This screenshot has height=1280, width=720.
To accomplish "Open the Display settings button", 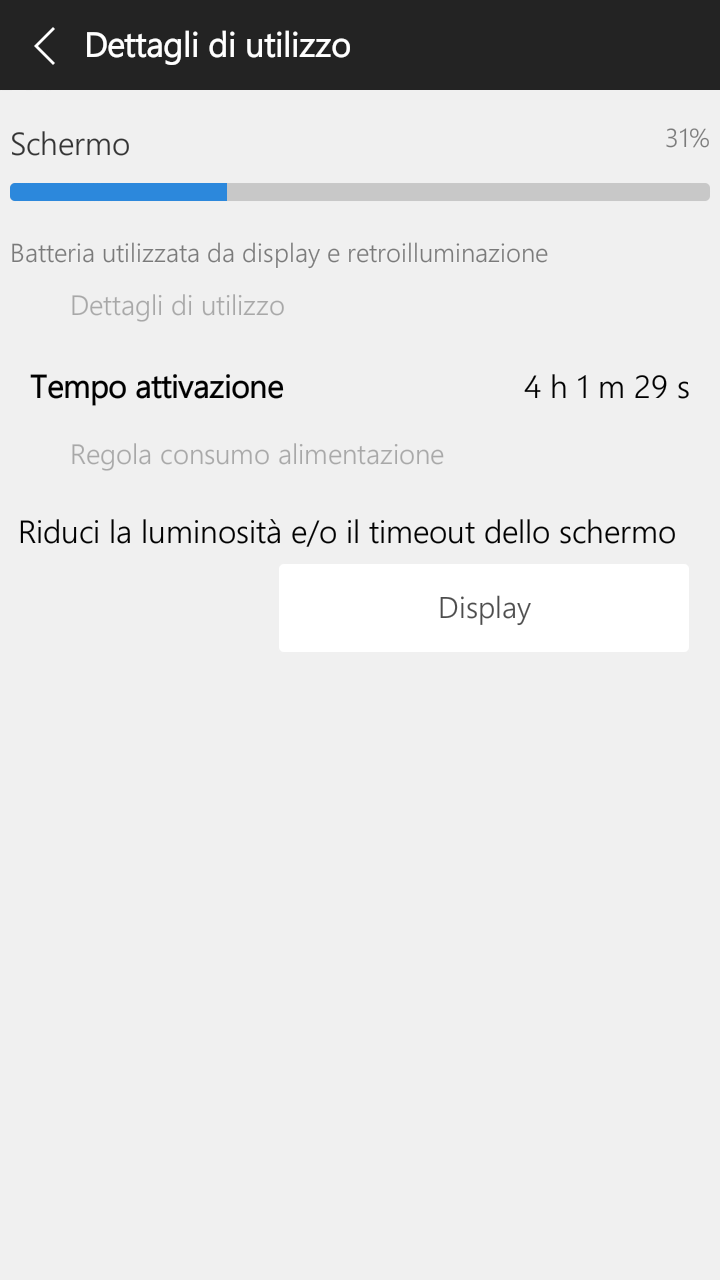I will tap(484, 608).
